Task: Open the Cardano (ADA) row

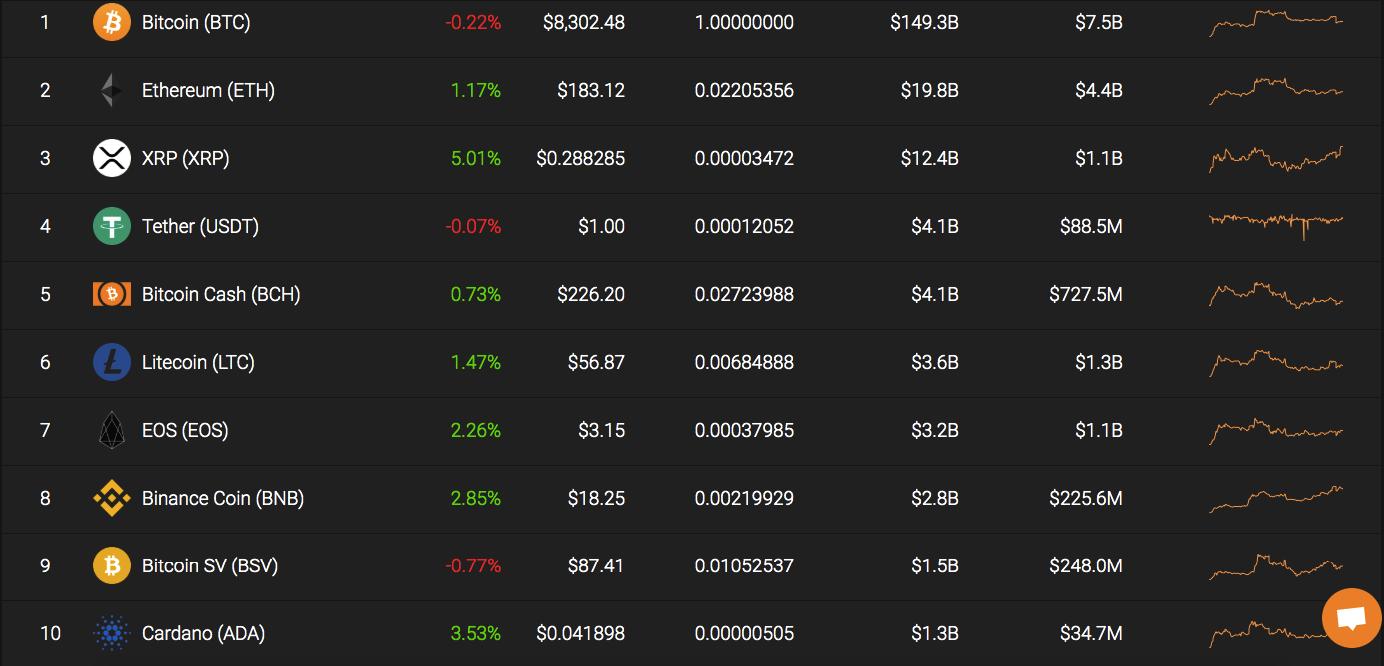Action: click(203, 633)
